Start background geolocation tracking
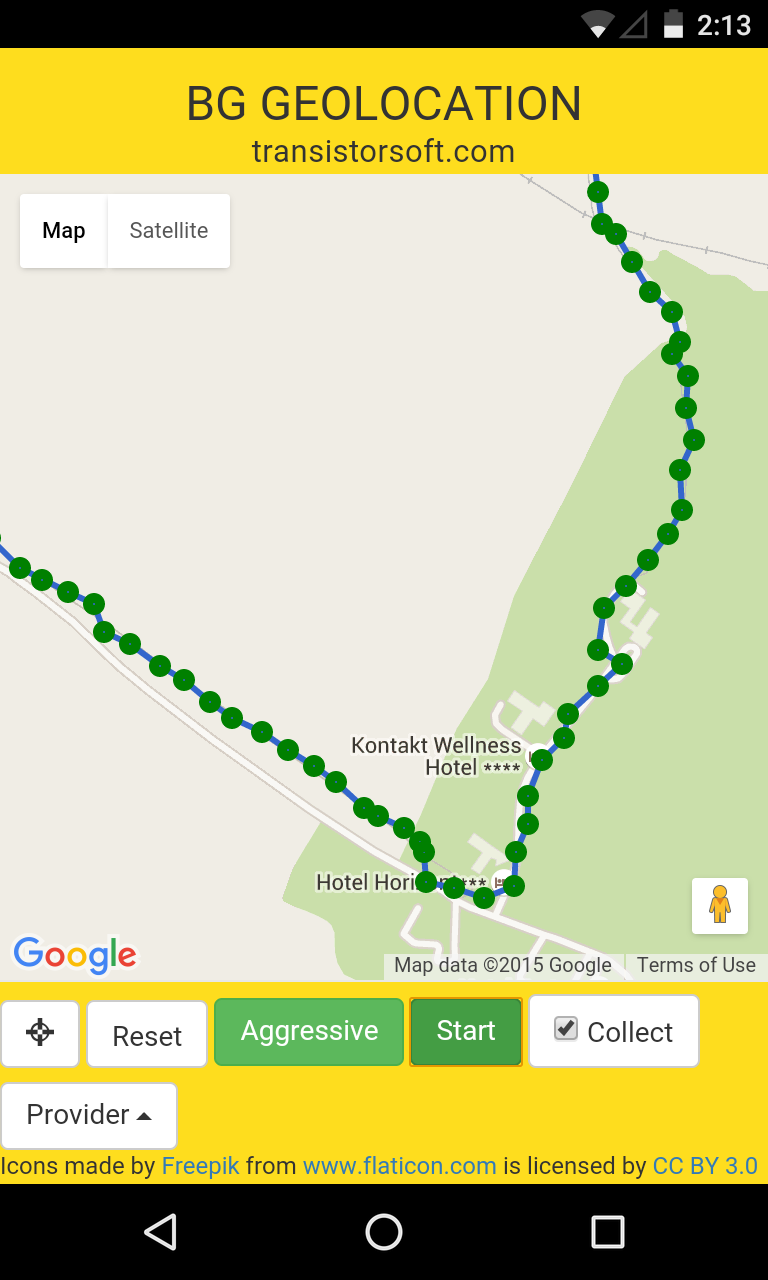Image resolution: width=768 pixels, height=1280 pixels. point(466,1031)
